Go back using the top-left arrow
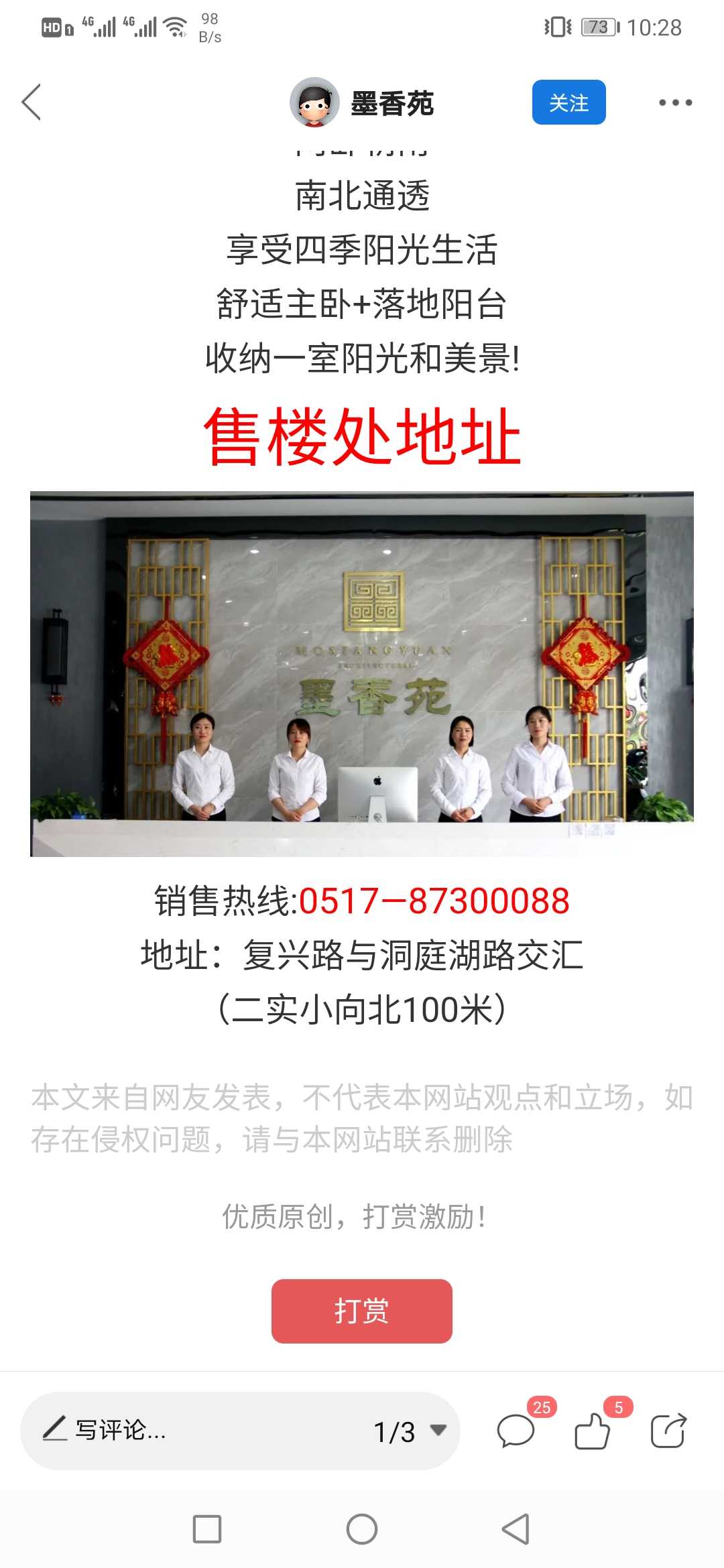 (x=32, y=103)
